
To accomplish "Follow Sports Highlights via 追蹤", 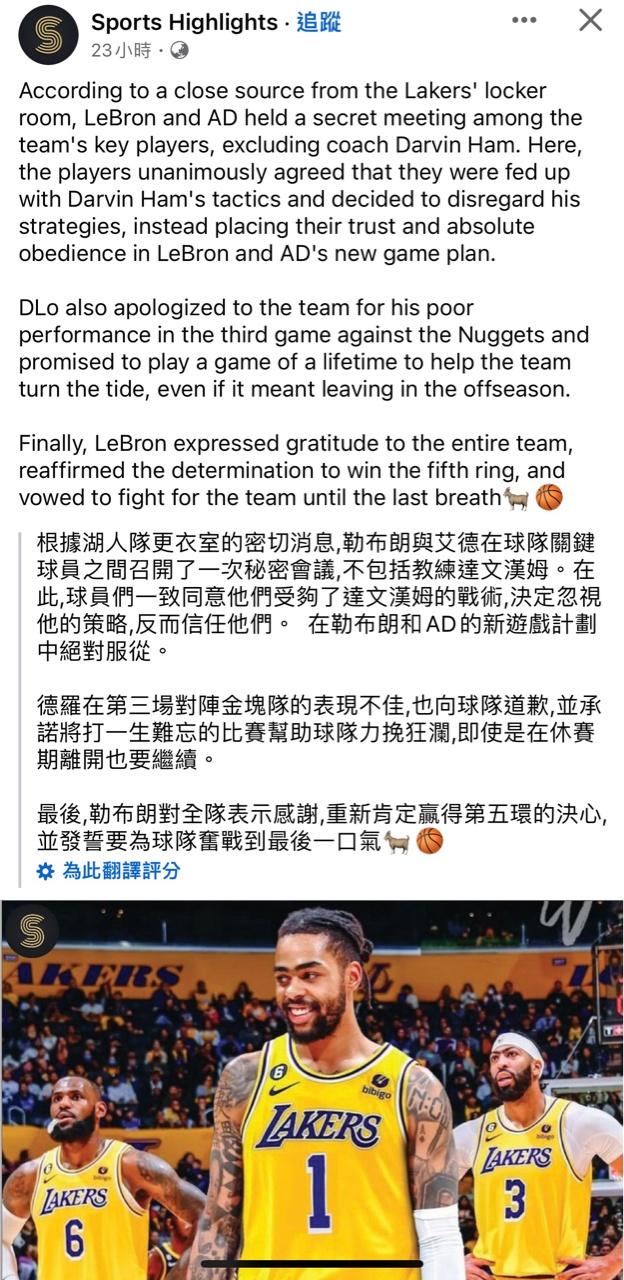I will pos(318,22).
